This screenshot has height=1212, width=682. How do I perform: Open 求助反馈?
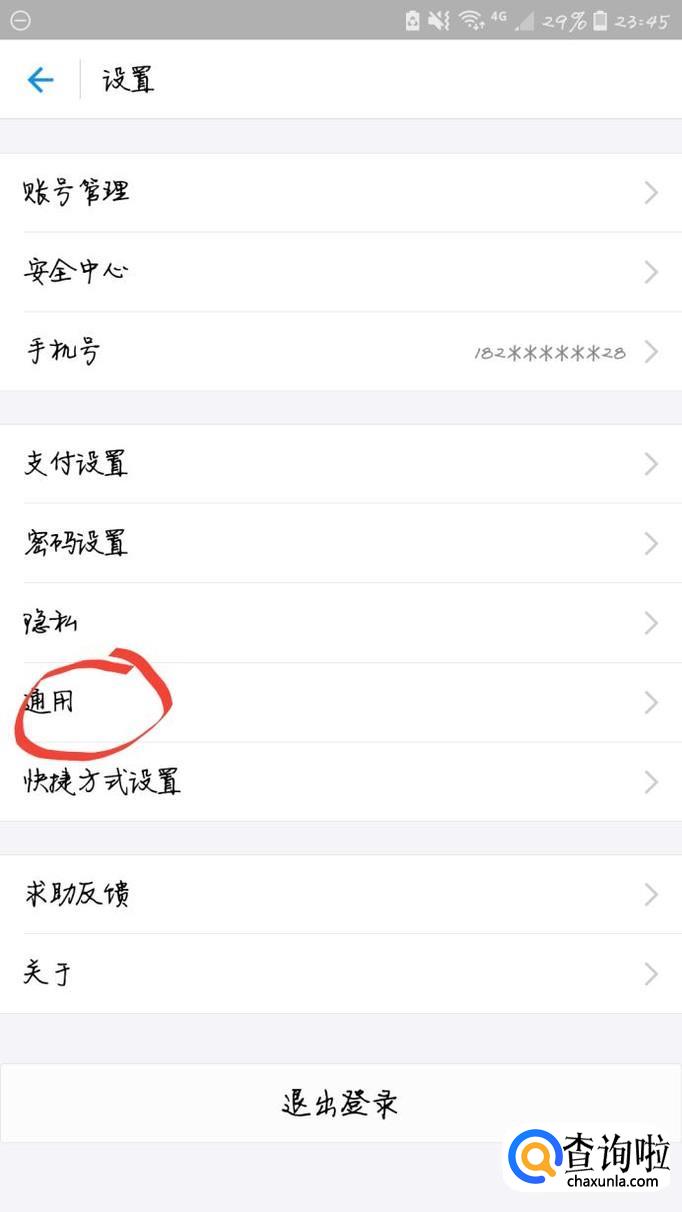(340, 894)
